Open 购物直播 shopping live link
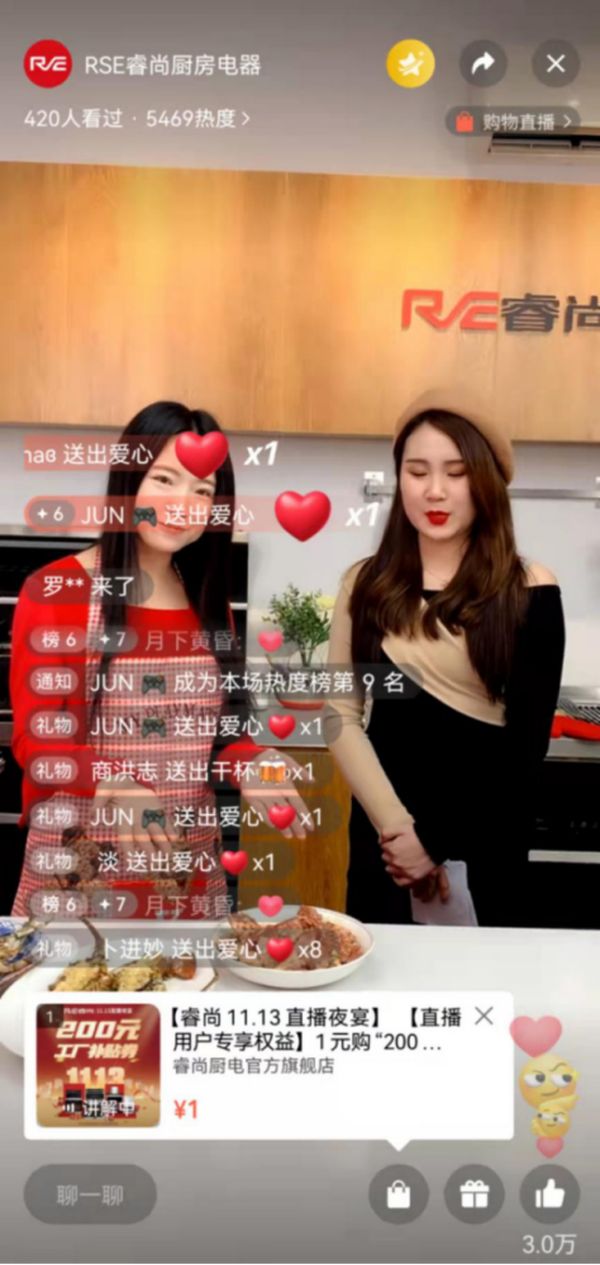The height and width of the screenshot is (1265, 600). [x=514, y=121]
